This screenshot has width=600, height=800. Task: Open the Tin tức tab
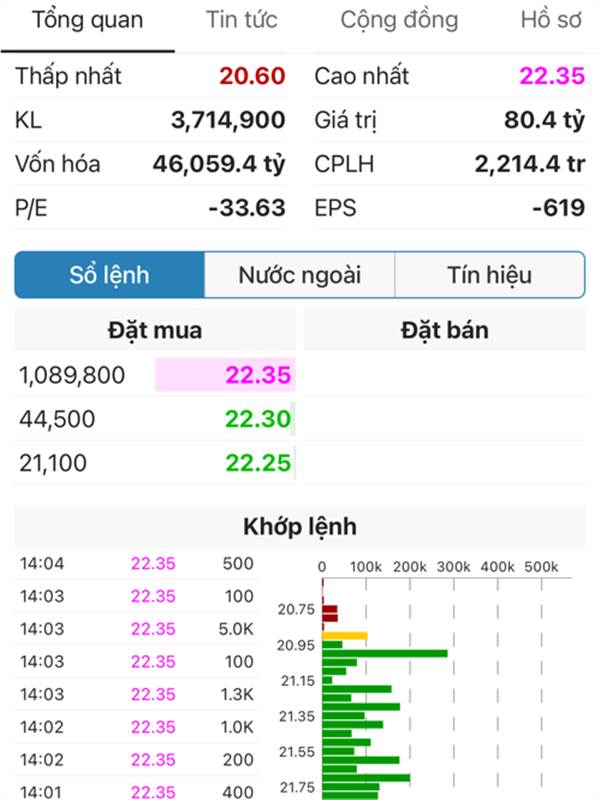242,20
